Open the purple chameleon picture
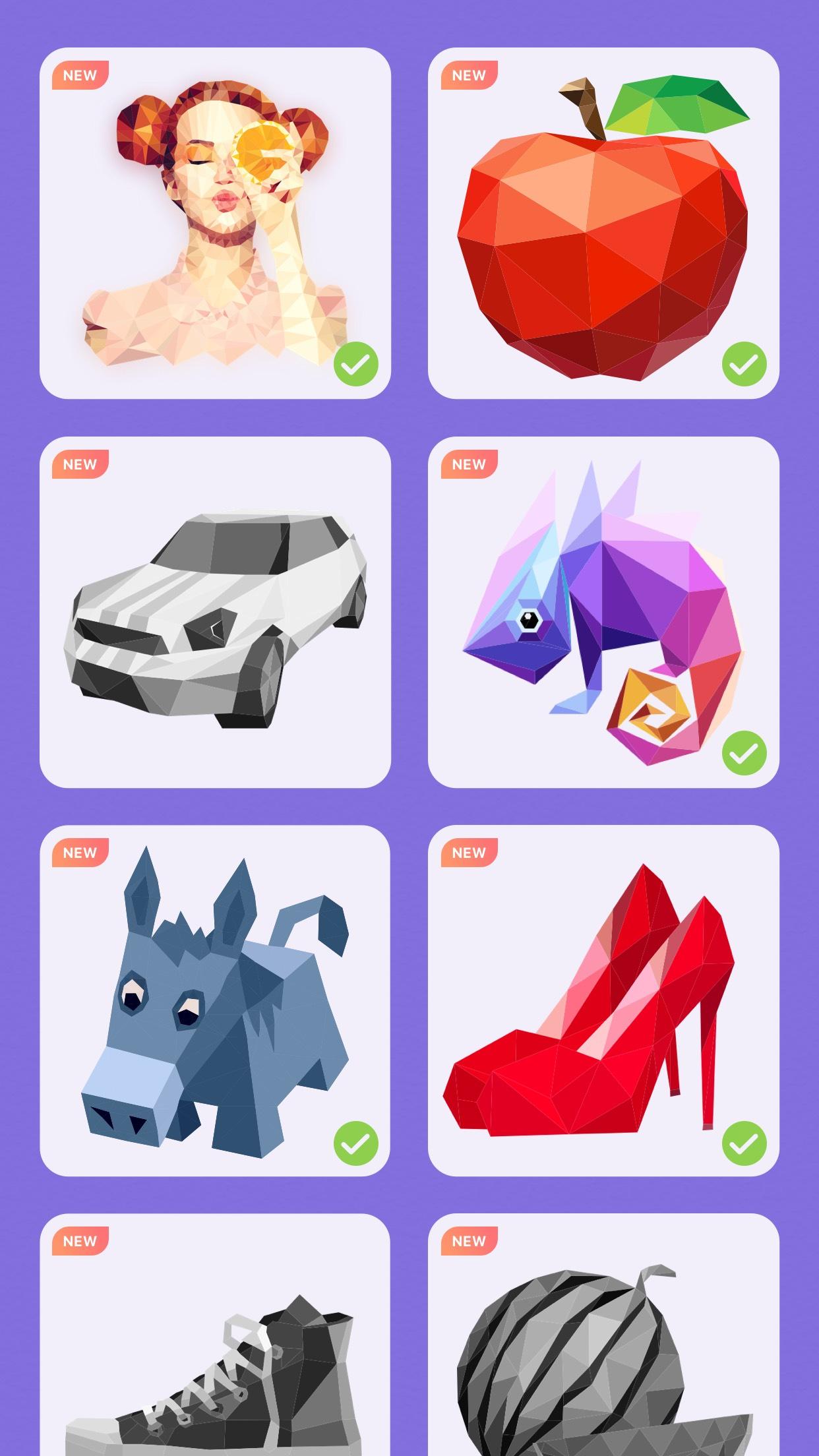The height and width of the screenshot is (1456, 819). tap(603, 612)
